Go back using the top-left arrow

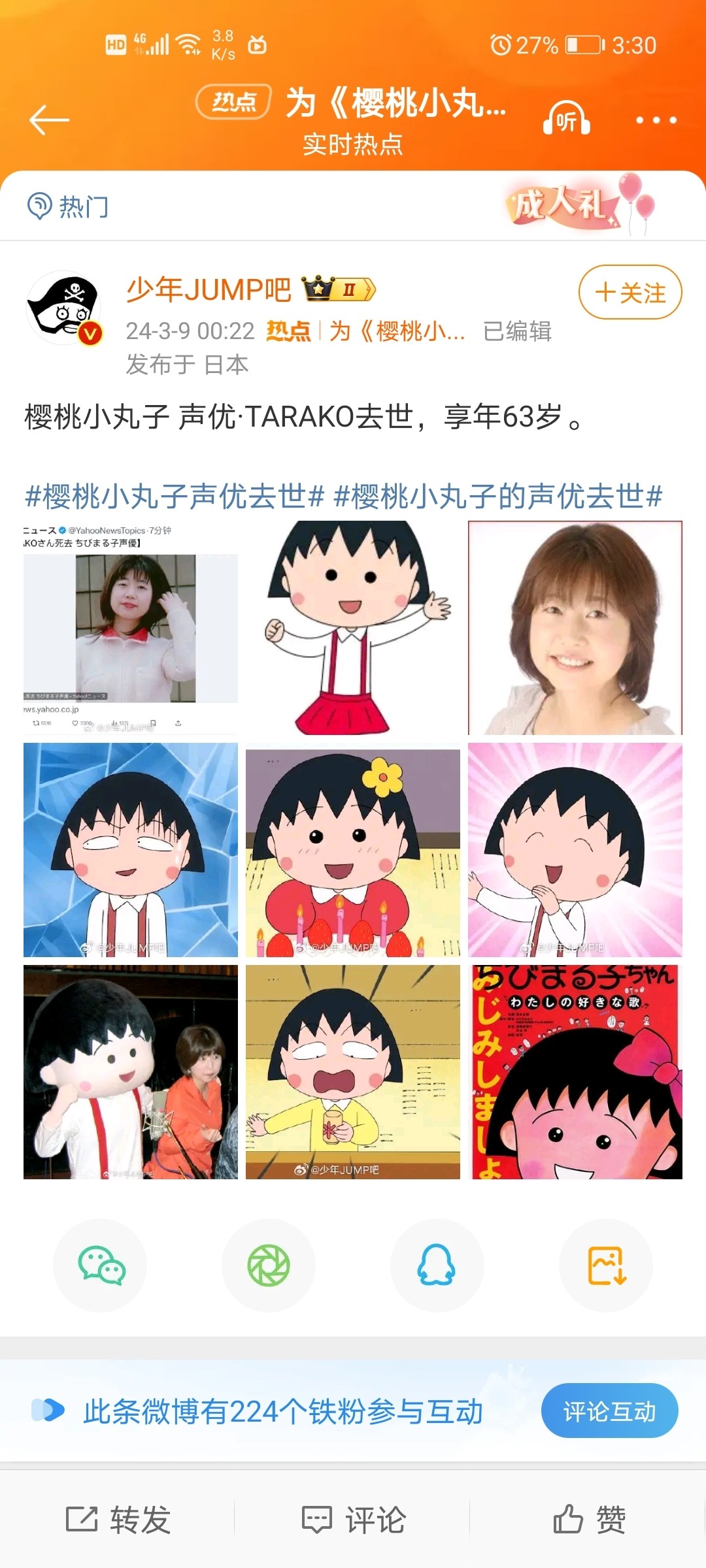(49, 120)
